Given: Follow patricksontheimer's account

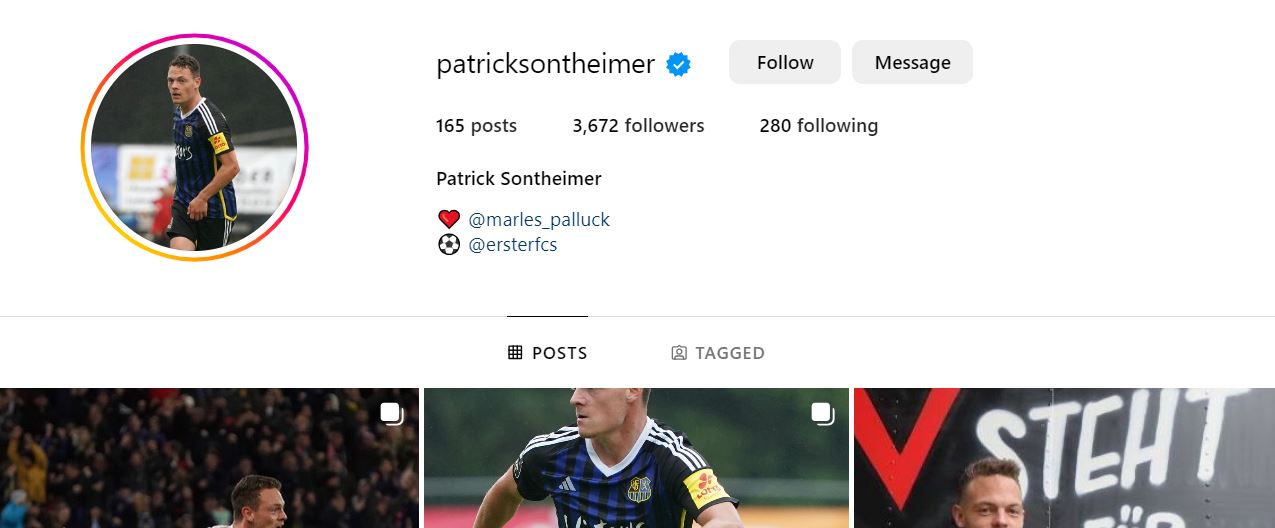Looking at the screenshot, I should point(784,62).
